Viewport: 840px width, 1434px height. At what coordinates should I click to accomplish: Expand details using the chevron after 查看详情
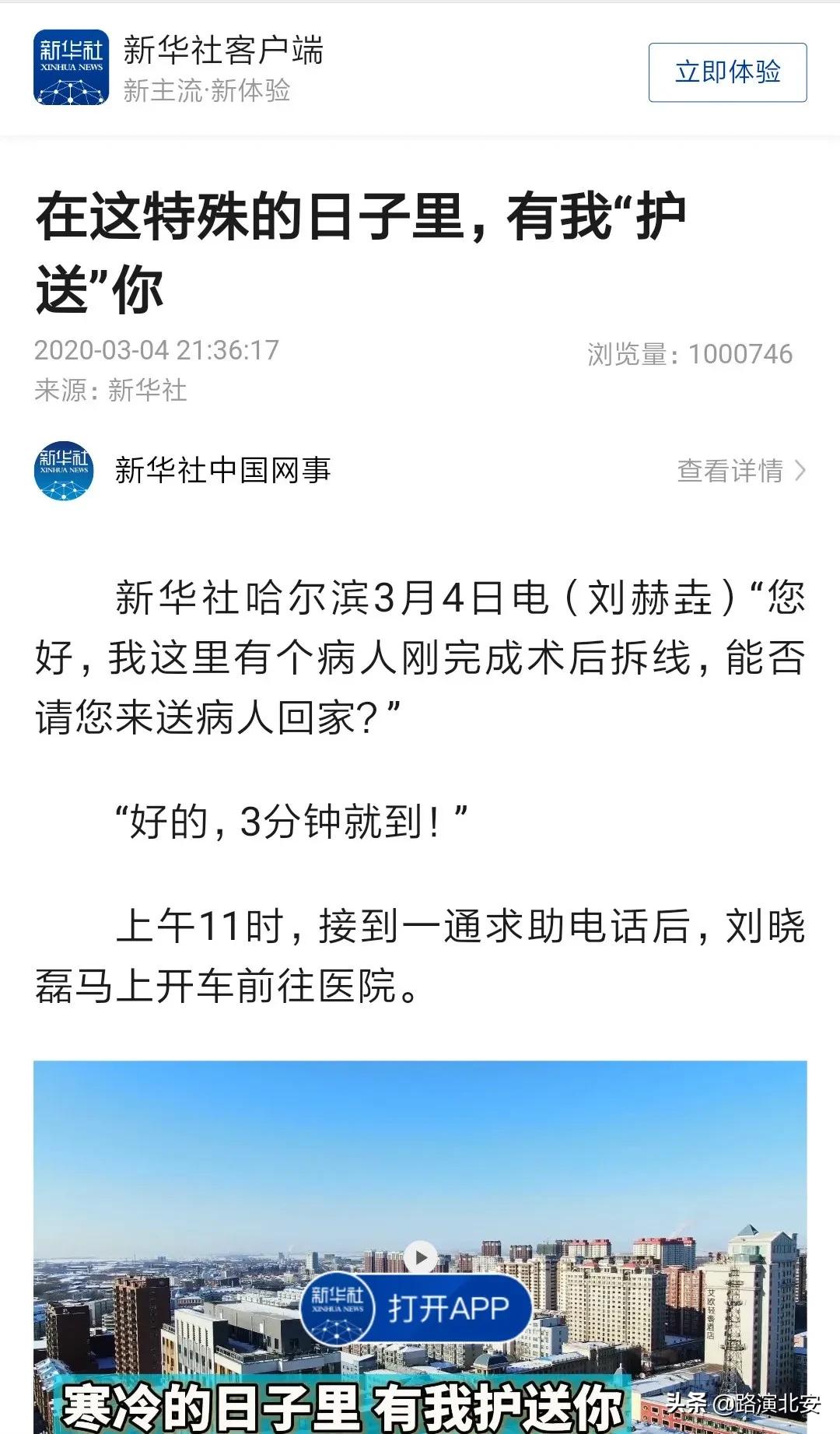point(801,470)
